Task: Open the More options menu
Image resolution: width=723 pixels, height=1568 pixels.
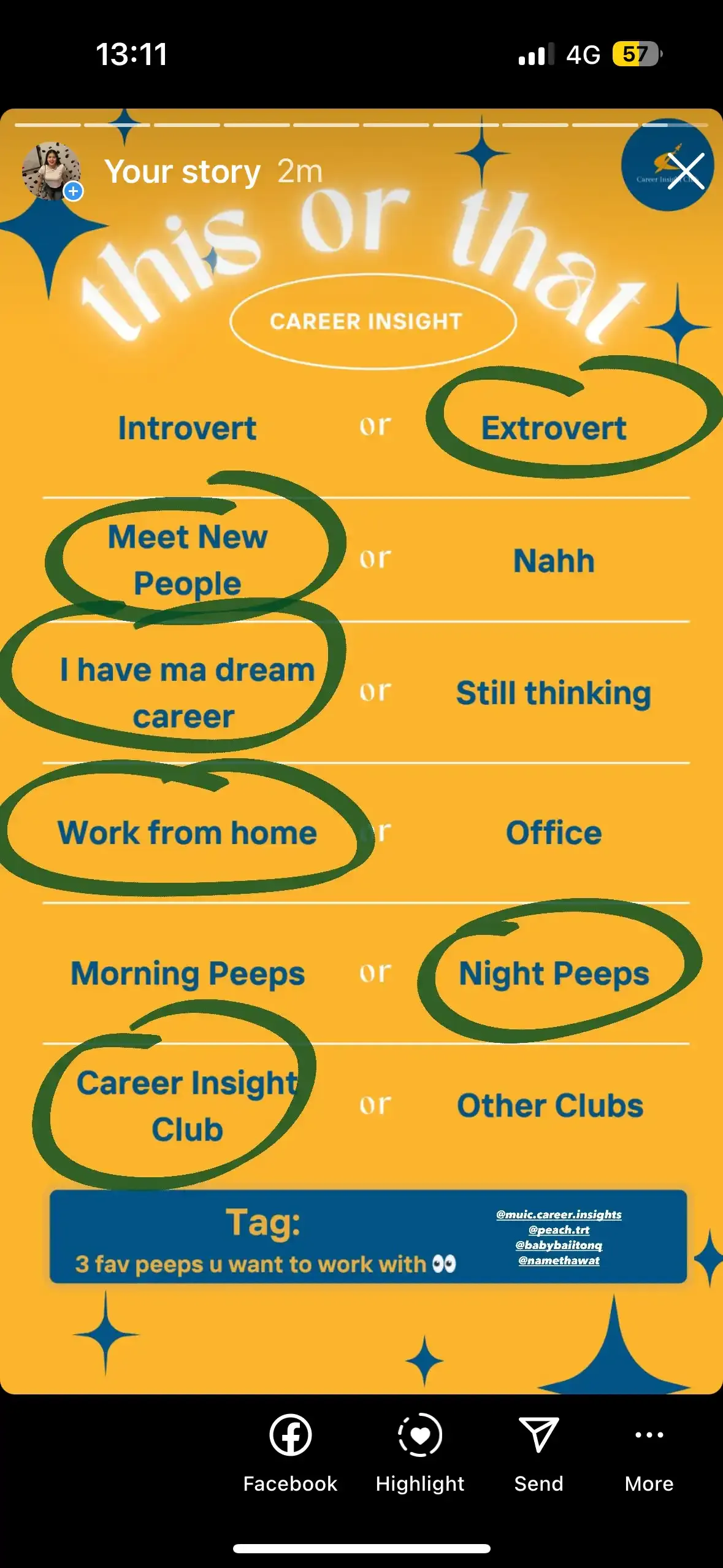Action: coord(649,1451)
